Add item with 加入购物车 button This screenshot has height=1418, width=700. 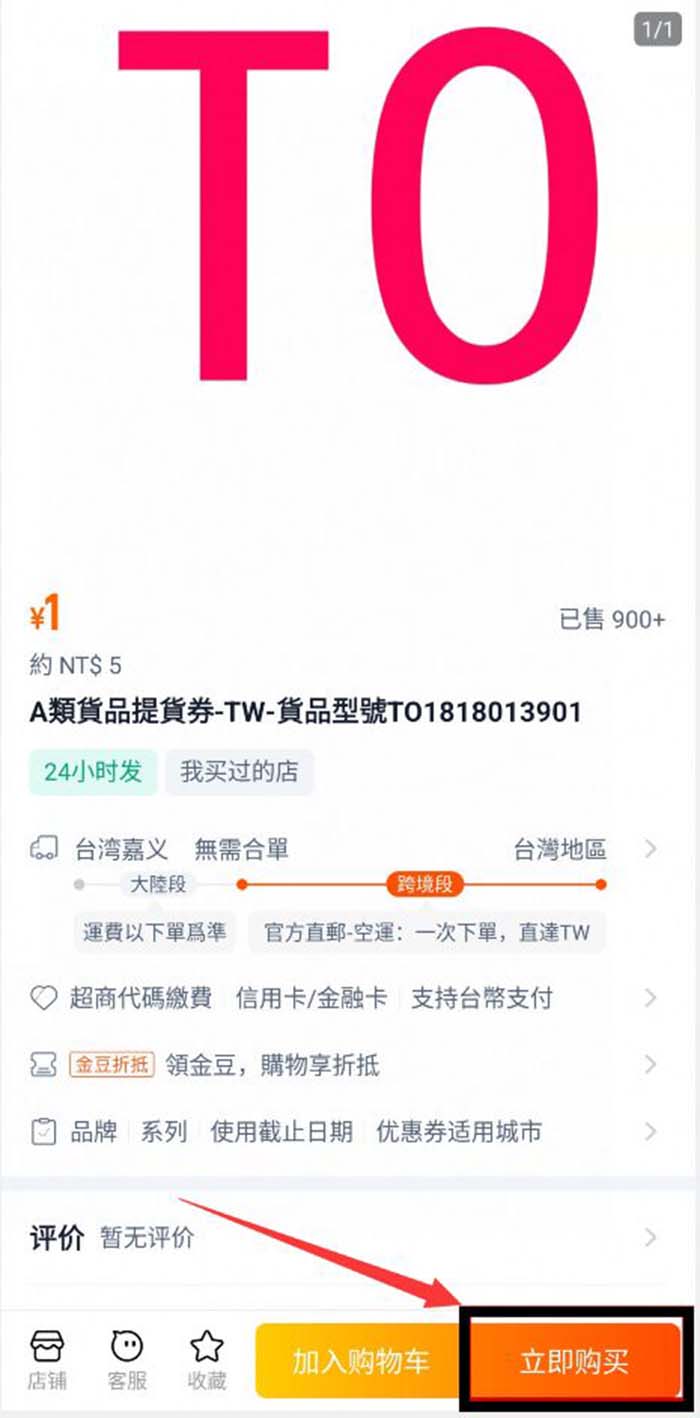coord(360,1362)
